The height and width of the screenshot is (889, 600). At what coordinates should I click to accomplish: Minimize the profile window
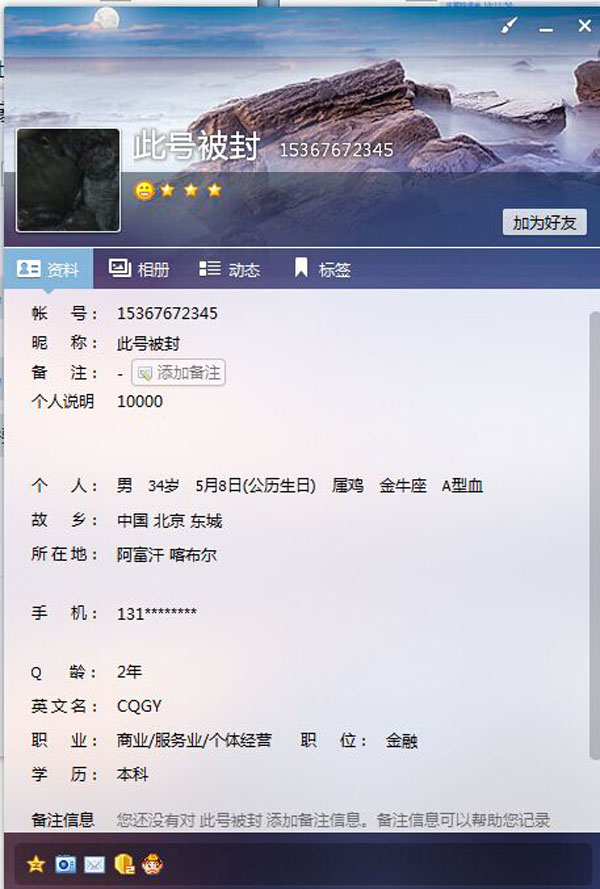tap(546, 28)
